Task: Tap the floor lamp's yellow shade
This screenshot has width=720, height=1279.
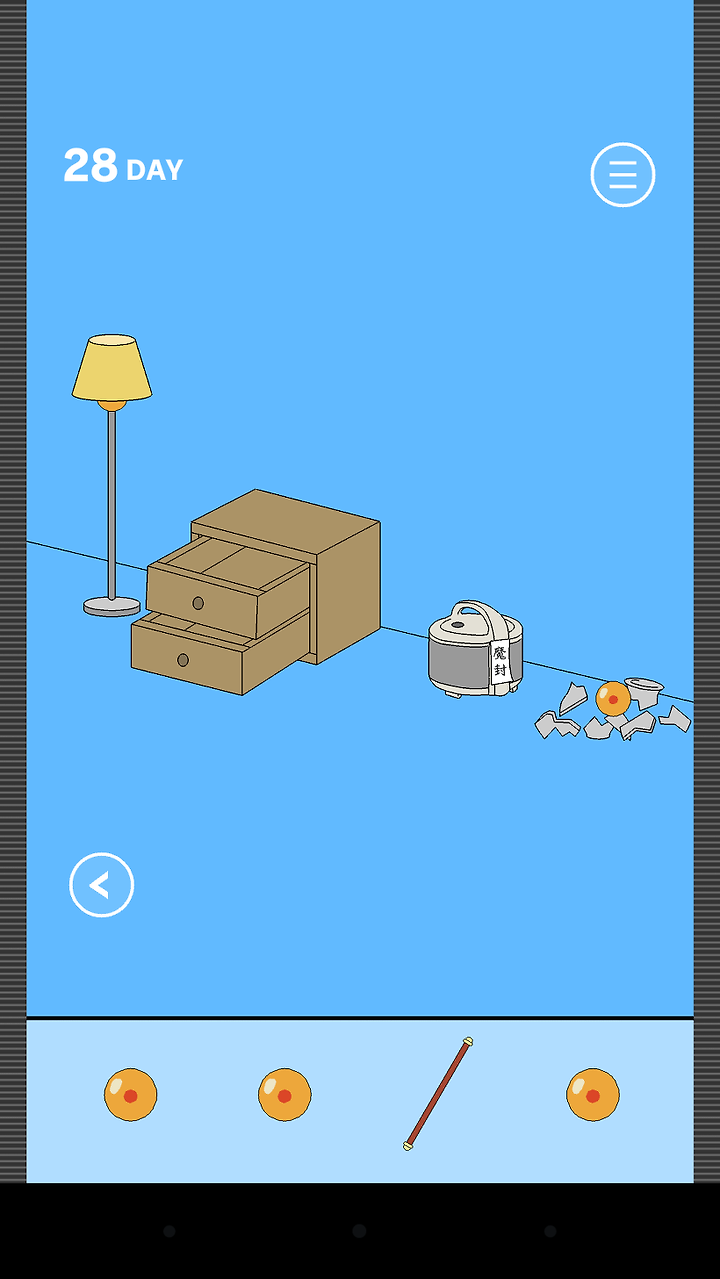Action: [112, 368]
